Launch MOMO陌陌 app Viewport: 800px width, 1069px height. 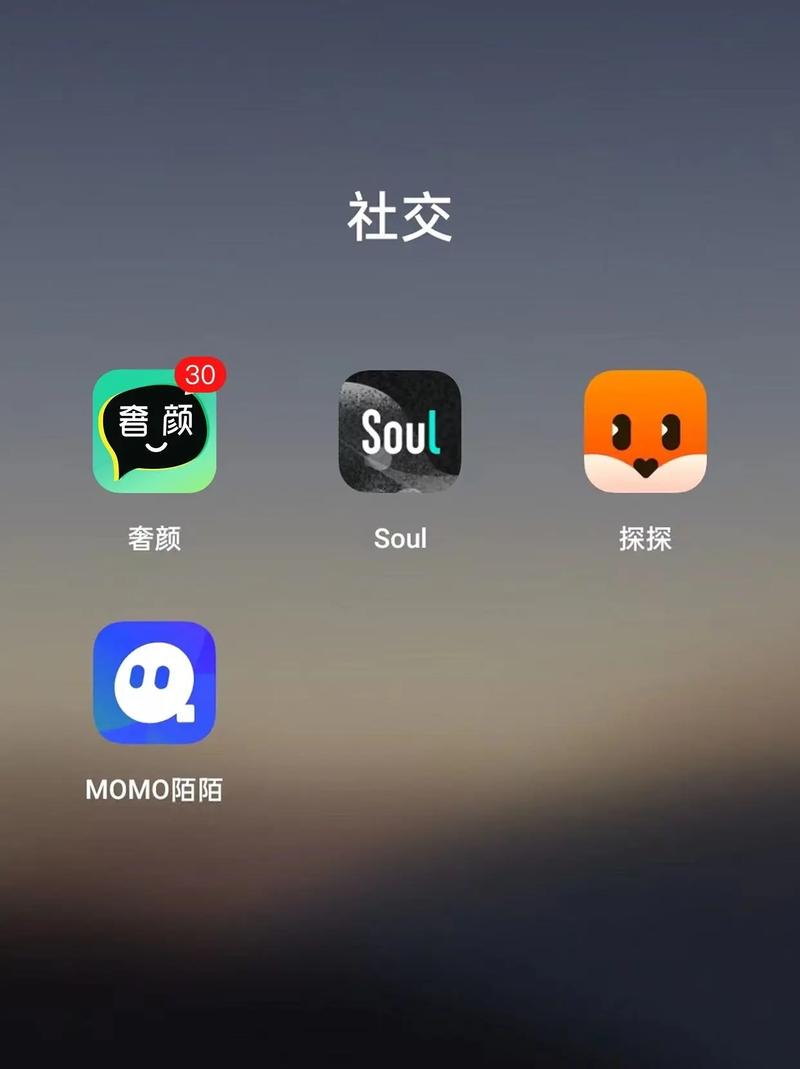154,683
